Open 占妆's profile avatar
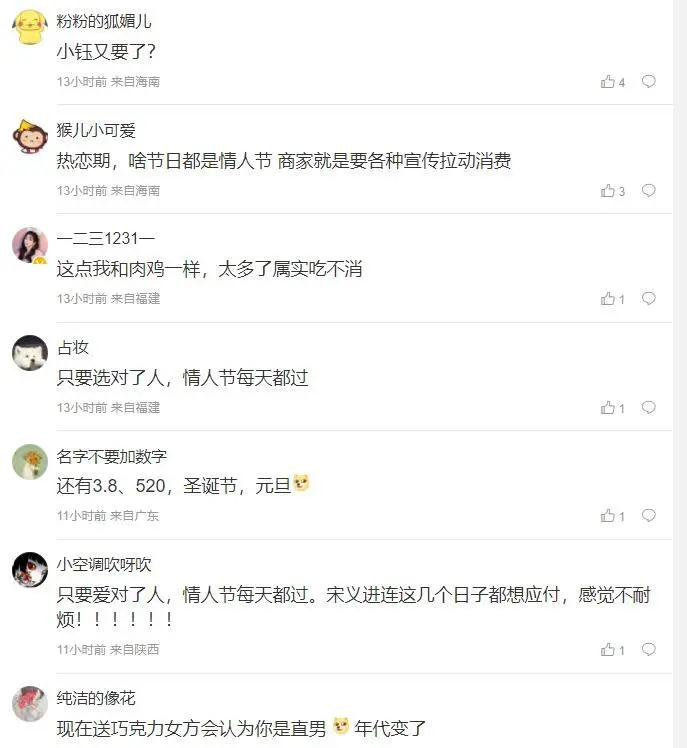The image size is (687, 748). [x=30, y=353]
